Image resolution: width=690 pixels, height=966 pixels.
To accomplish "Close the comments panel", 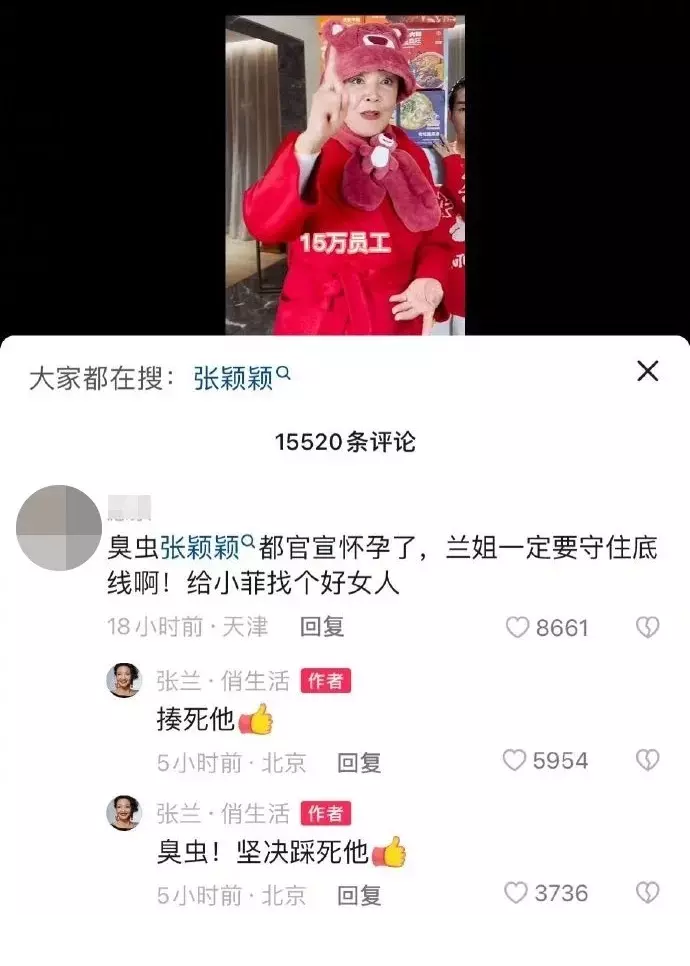I will pos(648,372).
